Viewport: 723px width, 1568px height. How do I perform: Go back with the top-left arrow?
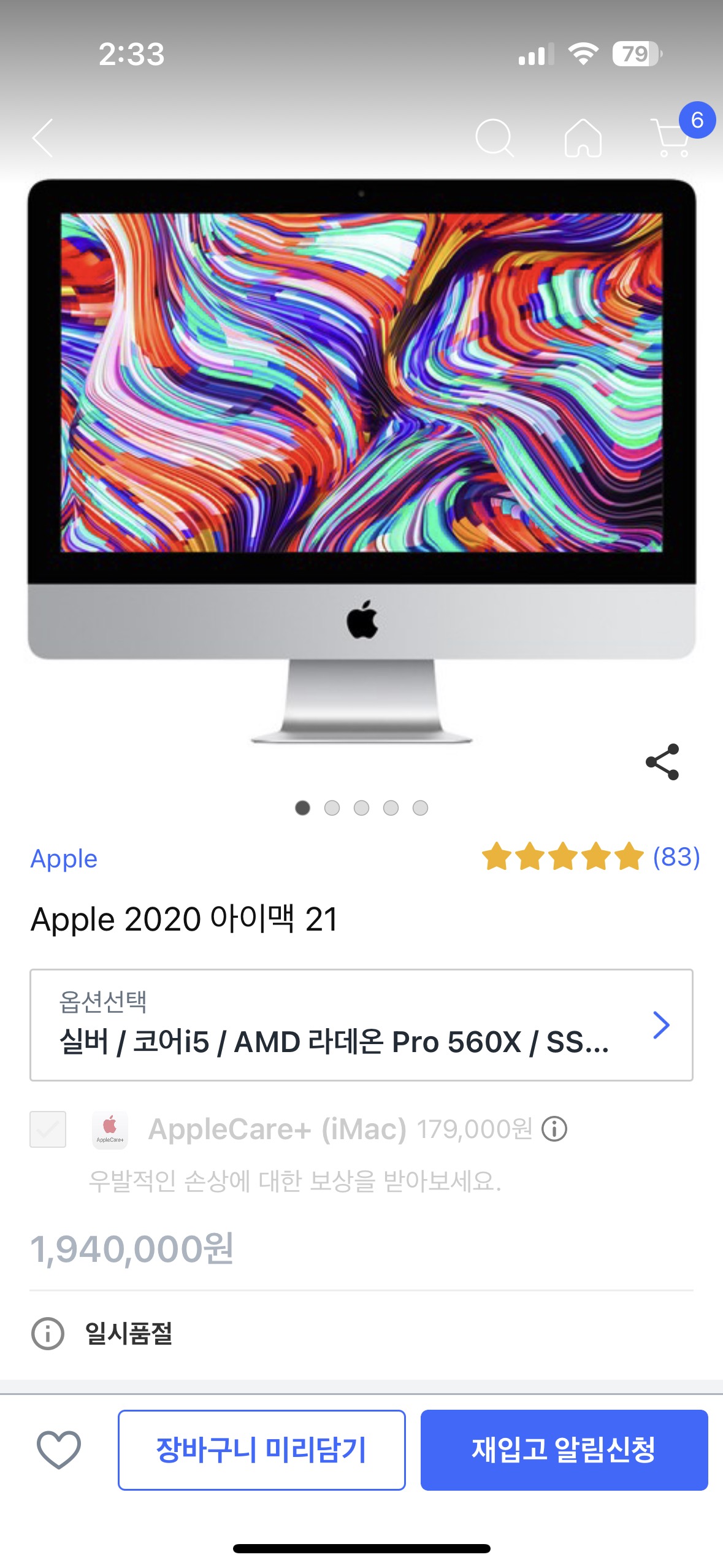tap(42, 138)
